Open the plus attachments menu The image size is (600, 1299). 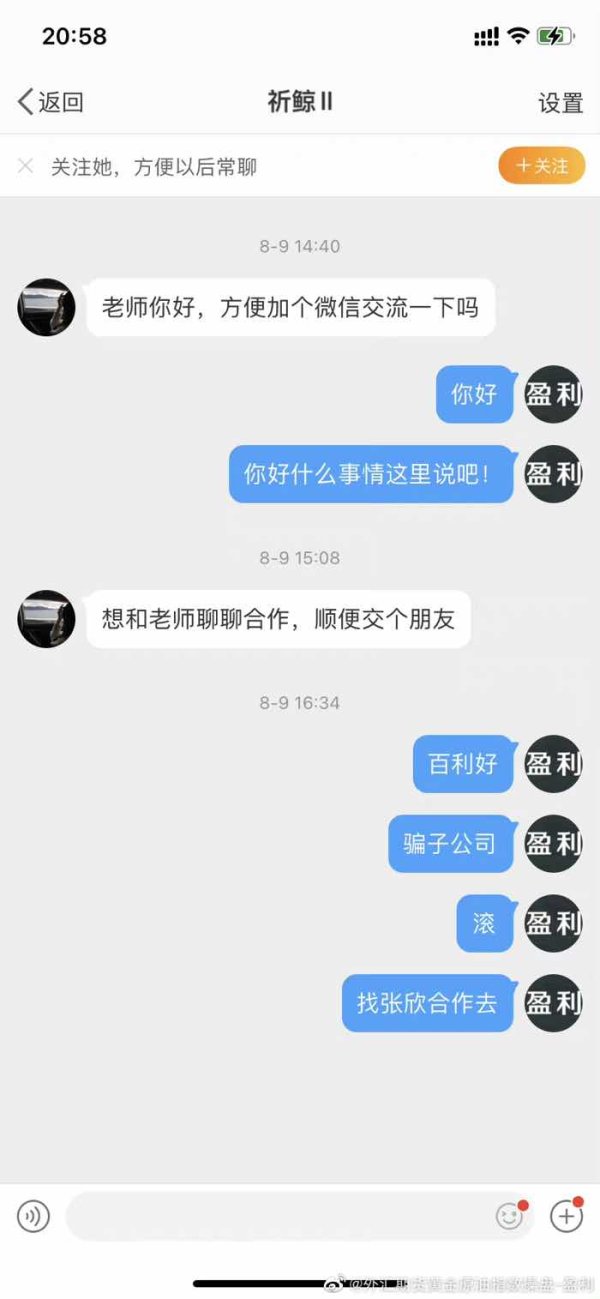[x=567, y=1216]
